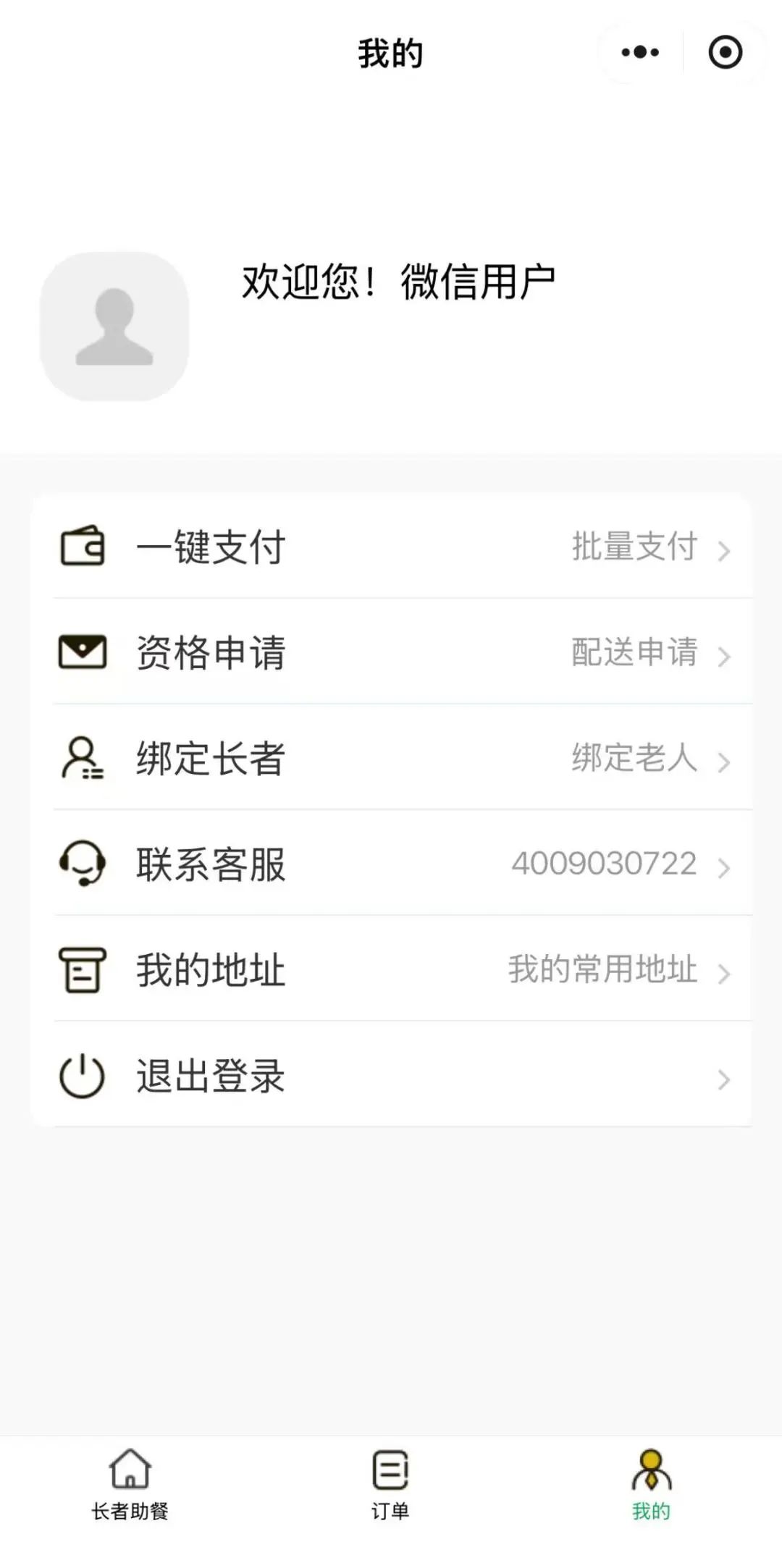This screenshot has height=1568, width=782.
Task: Select 退出登录 to log out
Action: pyautogui.click(x=391, y=1075)
